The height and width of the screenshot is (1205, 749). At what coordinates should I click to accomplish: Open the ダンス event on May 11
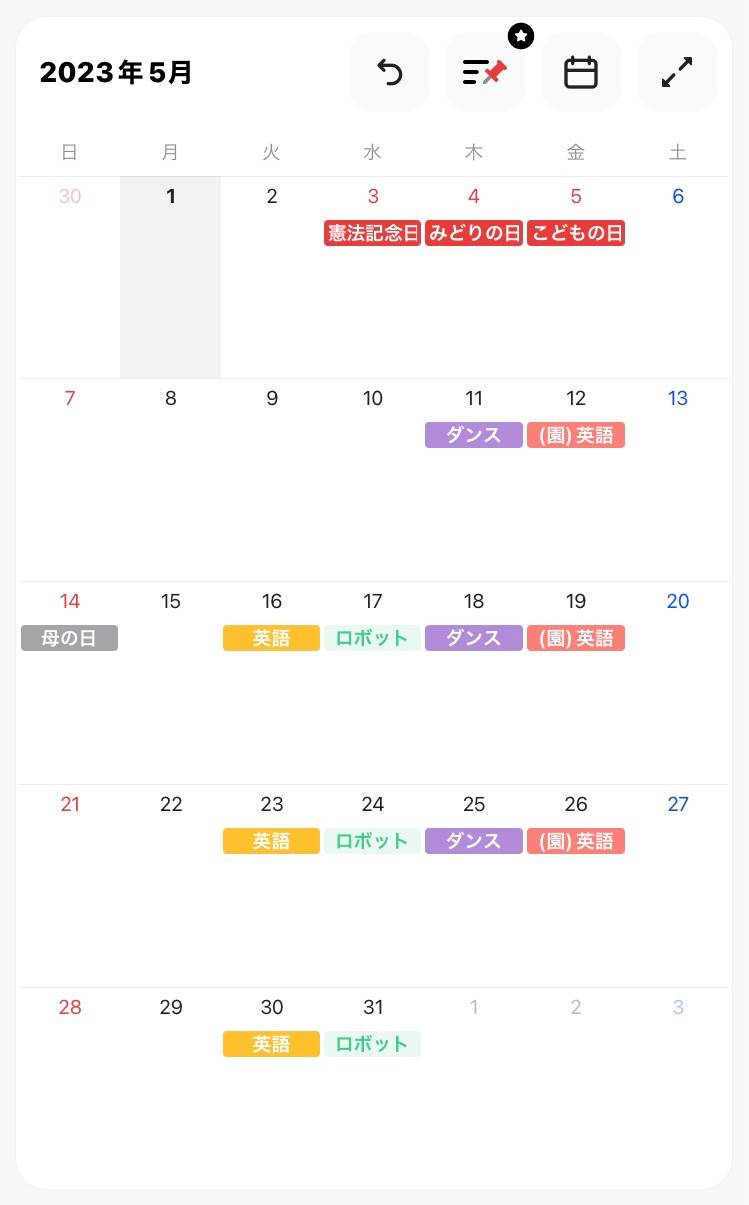coord(474,436)
